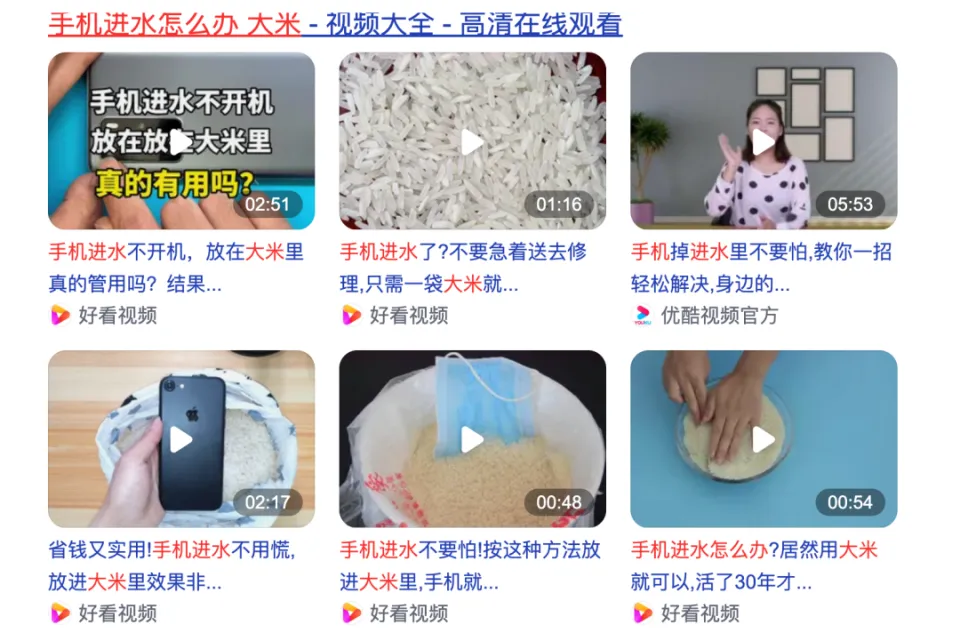Play the 02:17 video with iPhone over rice
The image size is (960, 641).
tap(181, 439)
